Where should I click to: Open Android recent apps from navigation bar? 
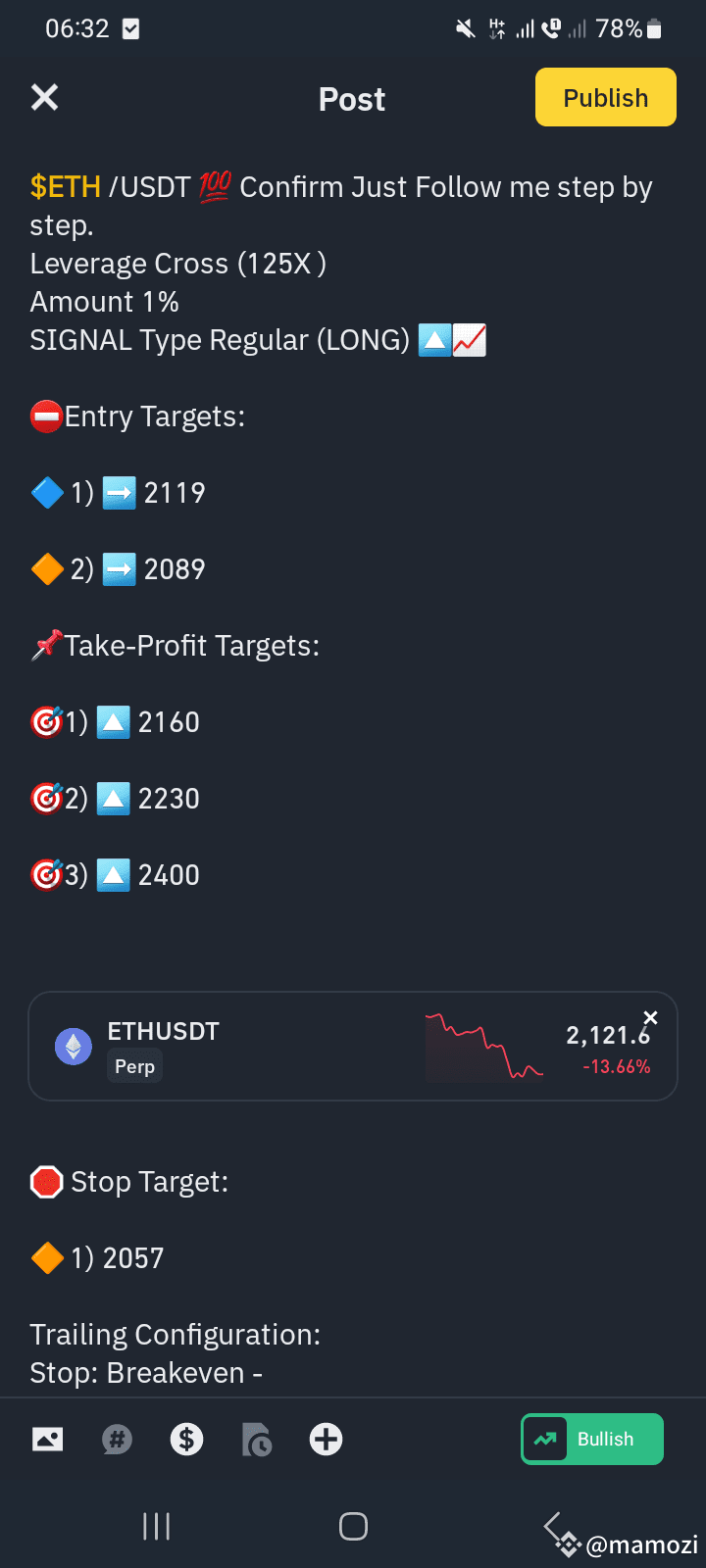click(x=156, y=1526)
